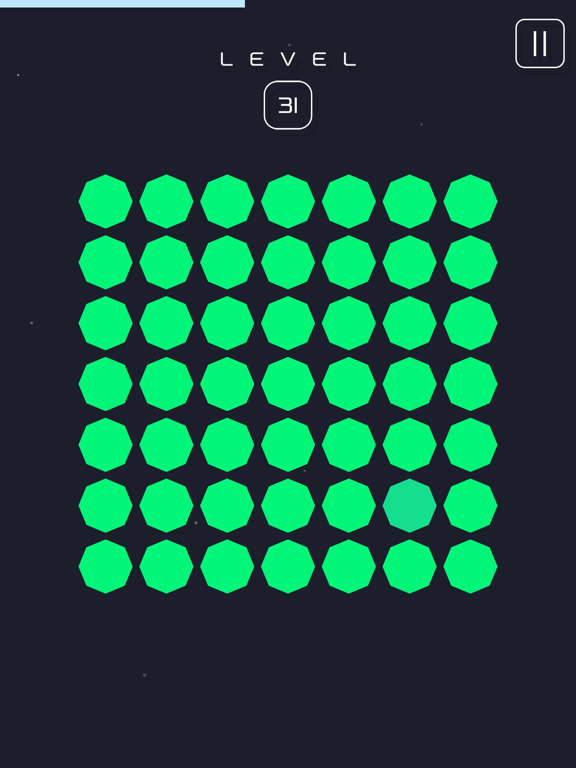Pause the game
The image size is (576, 768).
[x=540, y=44]
